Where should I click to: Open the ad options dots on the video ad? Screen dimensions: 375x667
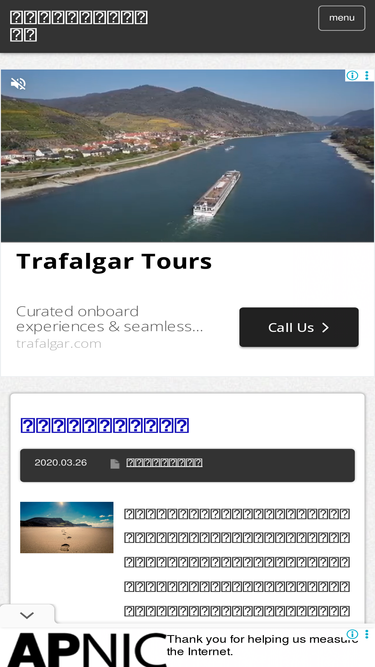point(366,75)
